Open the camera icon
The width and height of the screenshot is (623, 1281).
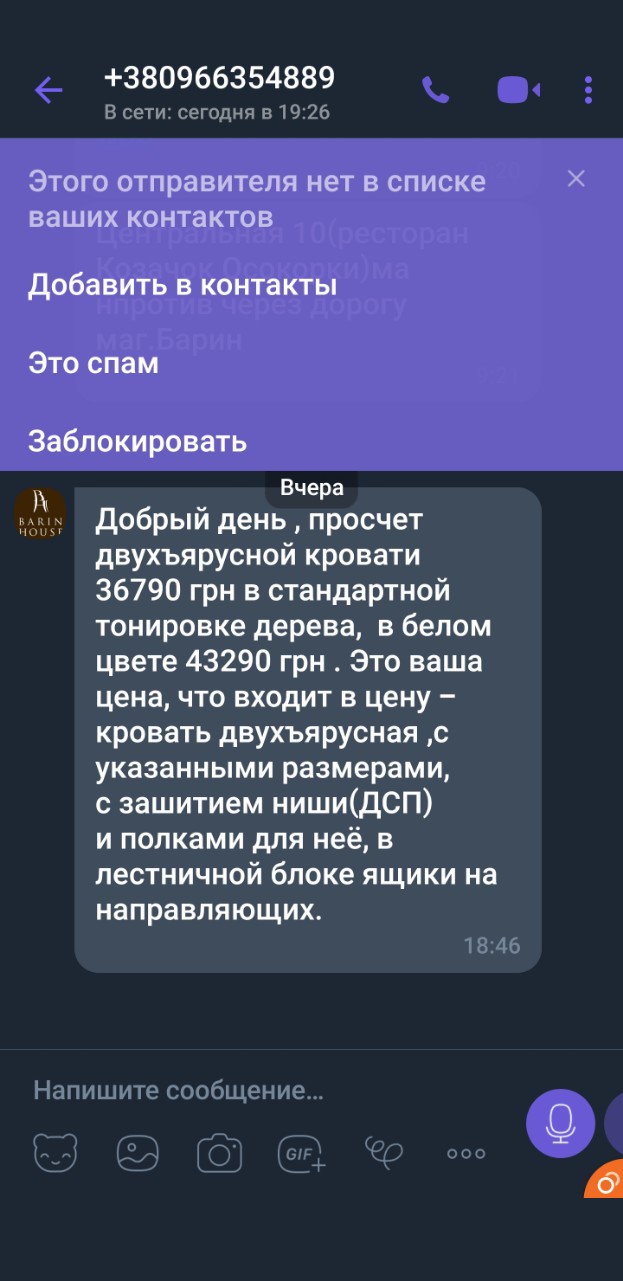click(x=219, y=1153)
